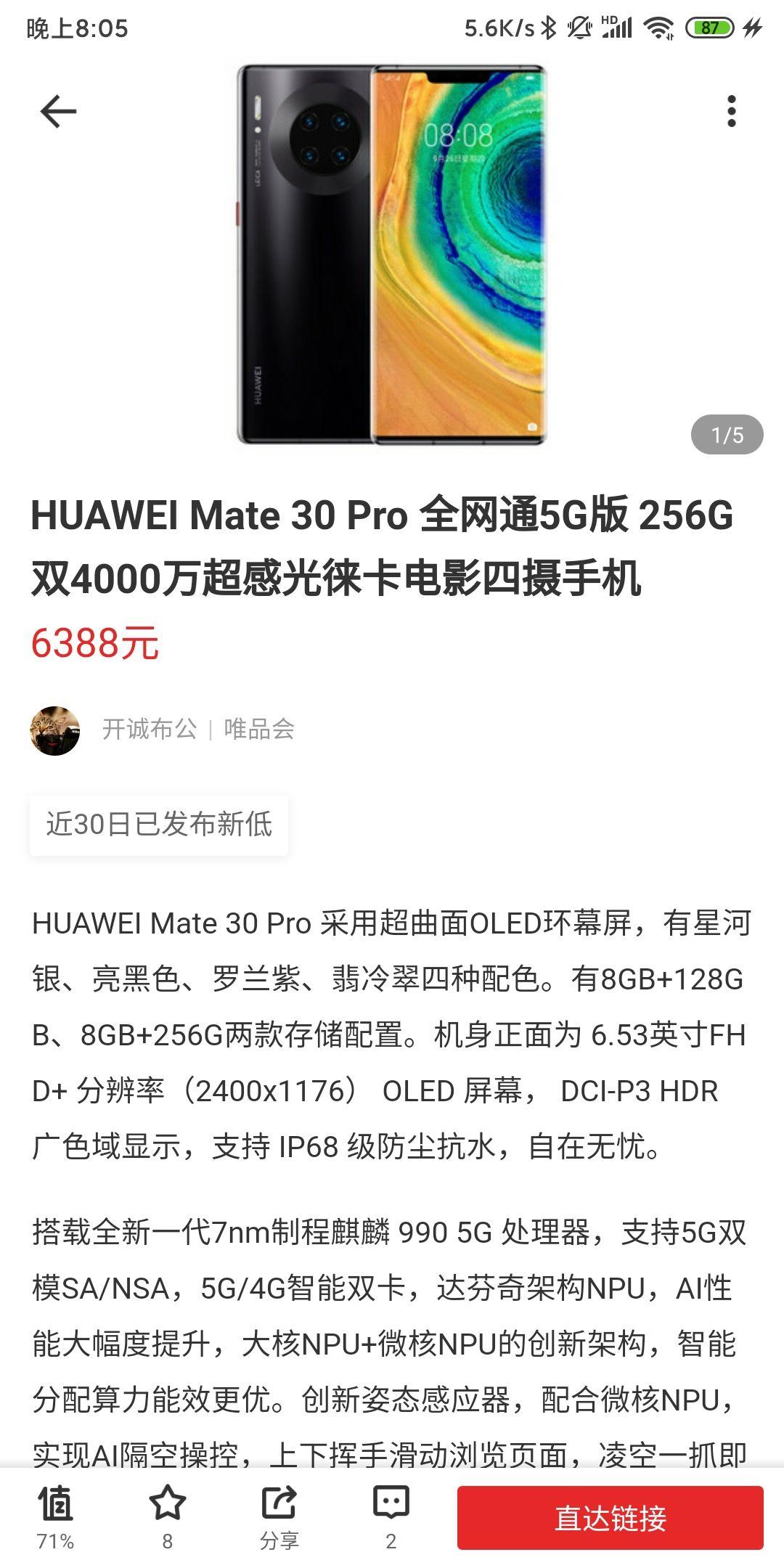784x1568 pixels.
Task: Tap the 直达链接 button to buy
Action: pyautogui.click(x=610, y=1518)
